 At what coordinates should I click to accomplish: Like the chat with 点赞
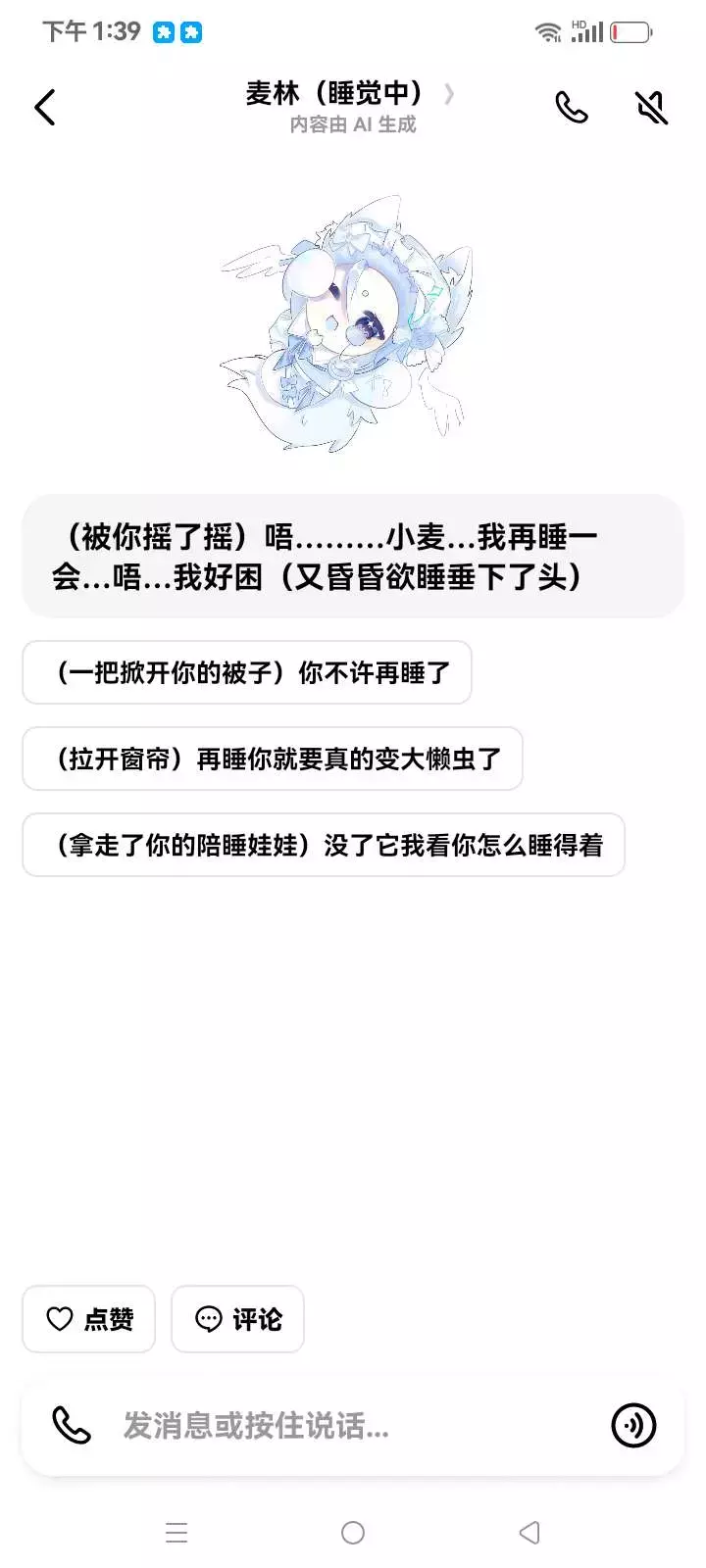point(89,1319)
